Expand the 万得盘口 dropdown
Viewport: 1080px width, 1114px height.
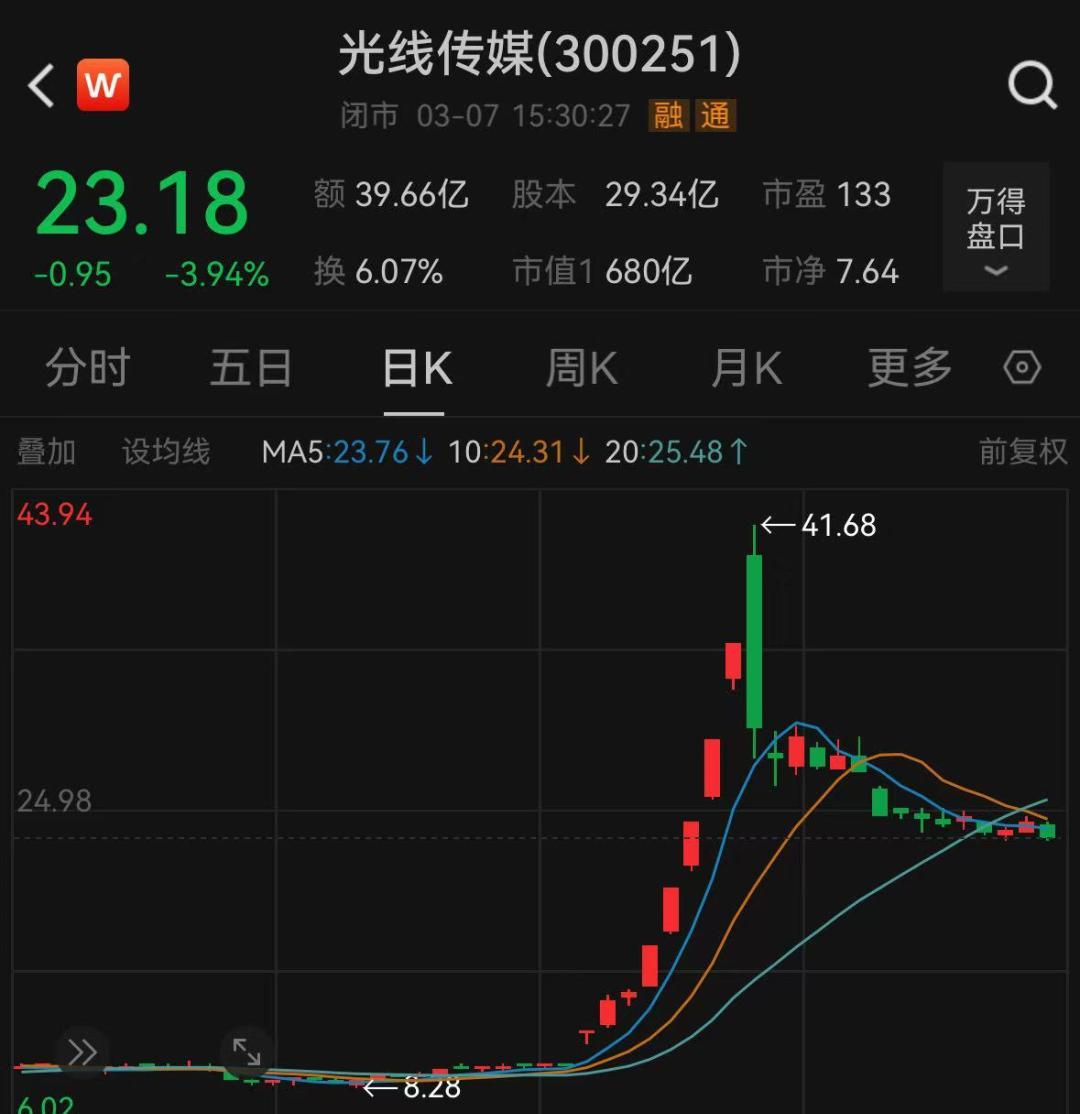(x=996, y=229)
